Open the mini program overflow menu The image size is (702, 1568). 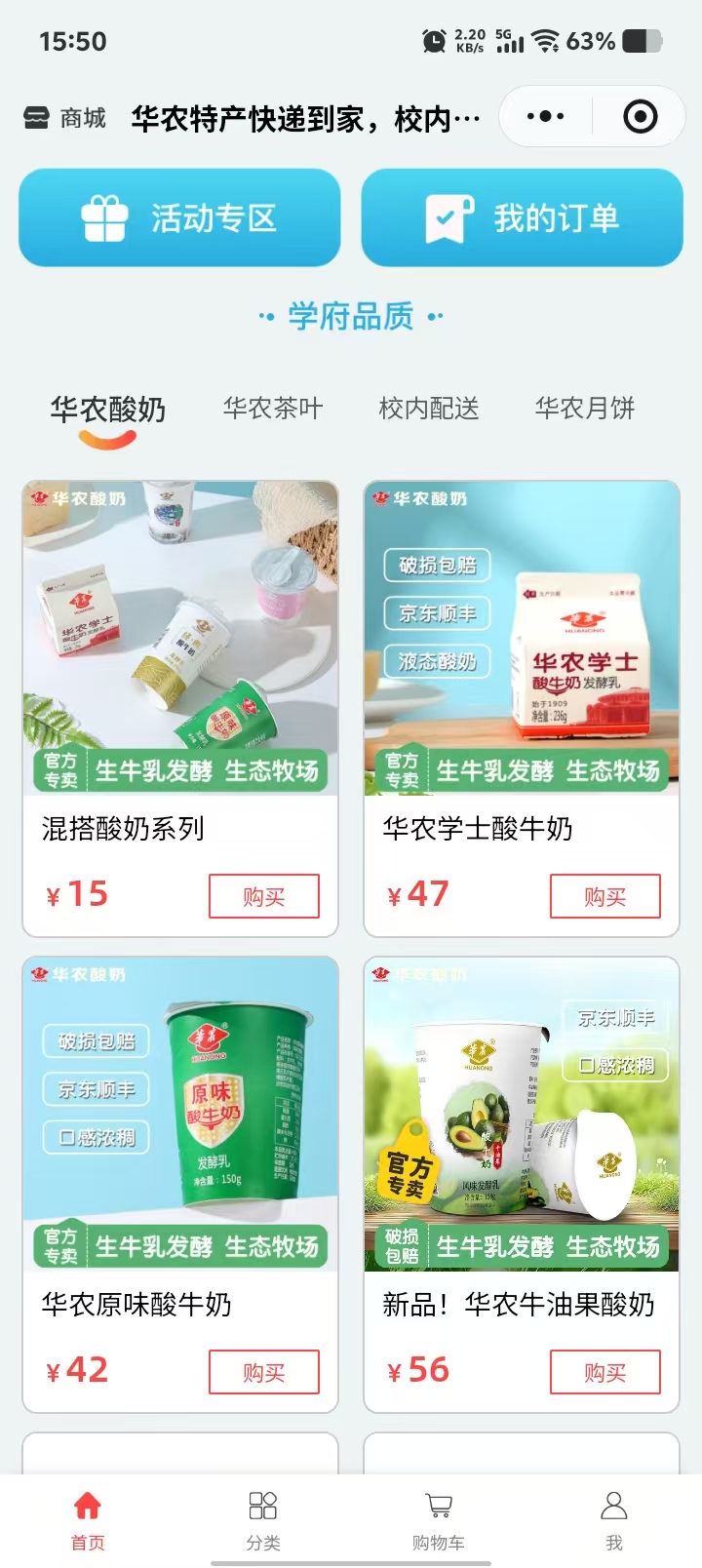pyautogui.click(x=545, y=117)
